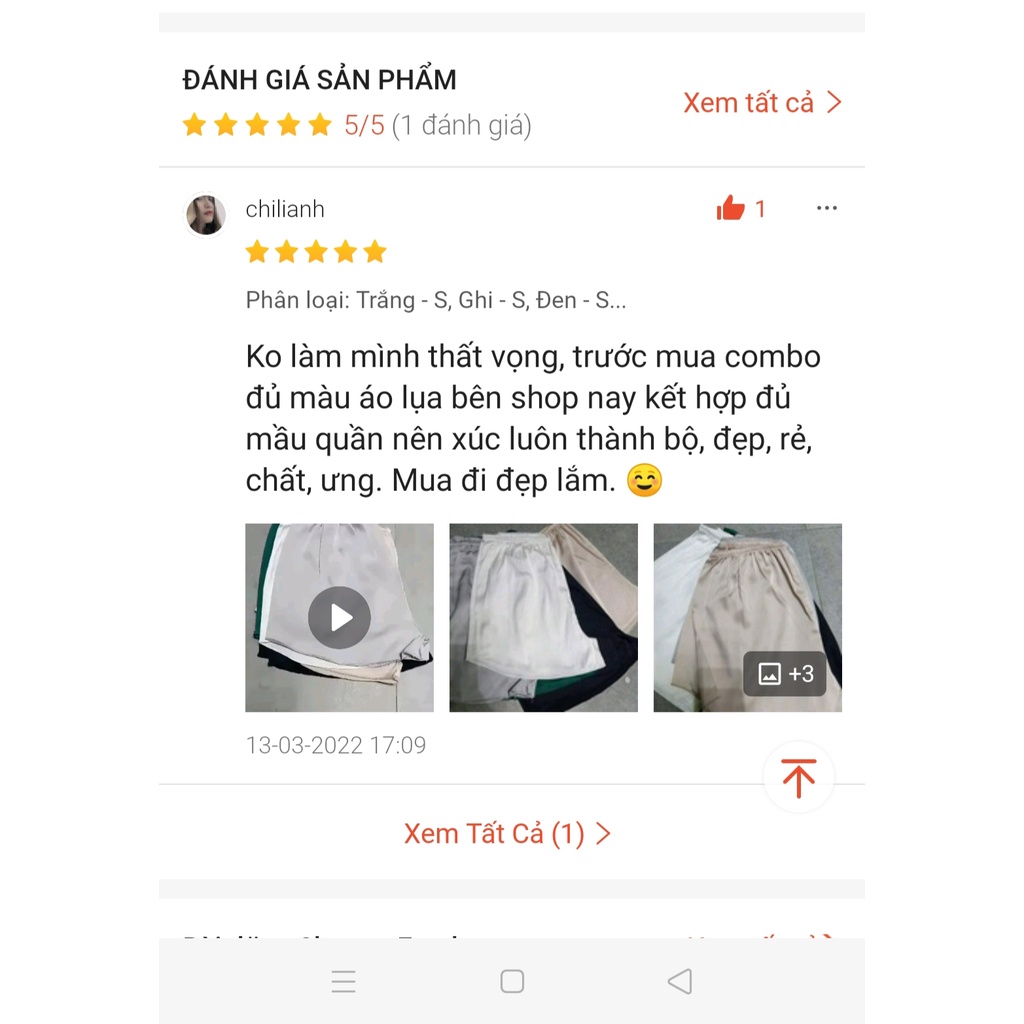Tap Xem Tất Cả (1) link
The height and width of the screenshot is (1024, 1024).
click(x=507, y=834)
